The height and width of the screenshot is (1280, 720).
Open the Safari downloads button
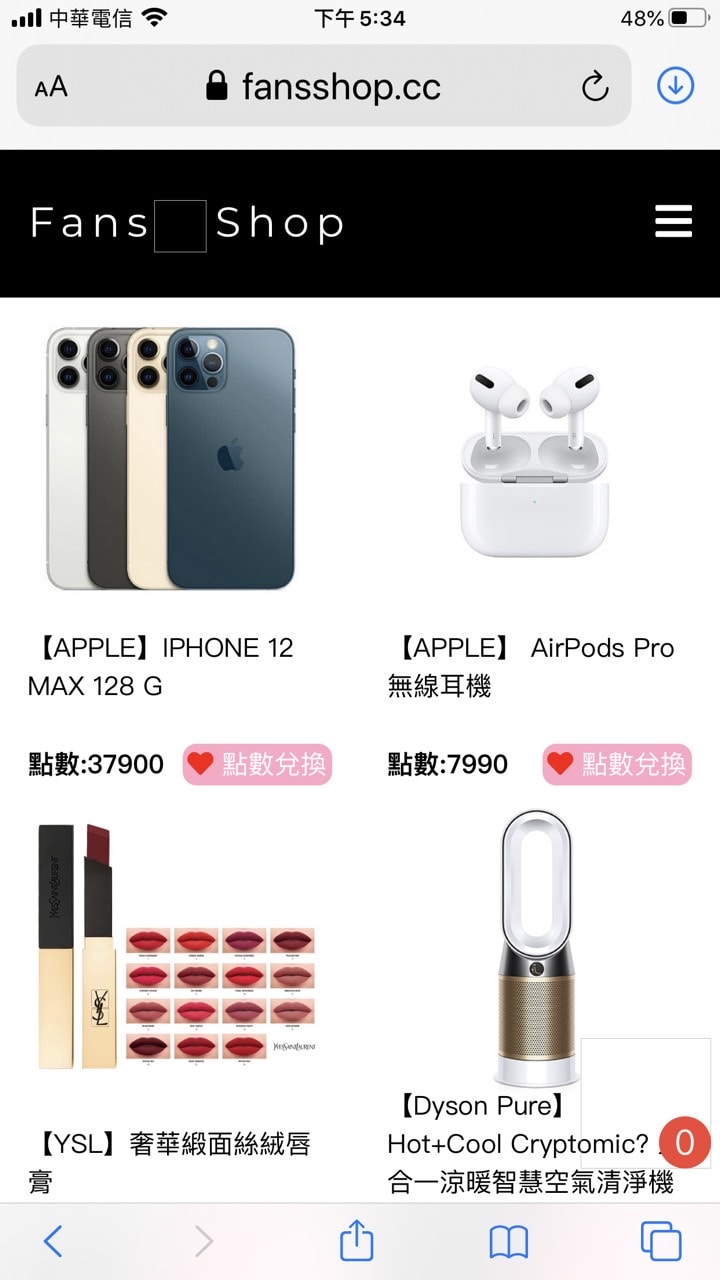coord(675,87)
